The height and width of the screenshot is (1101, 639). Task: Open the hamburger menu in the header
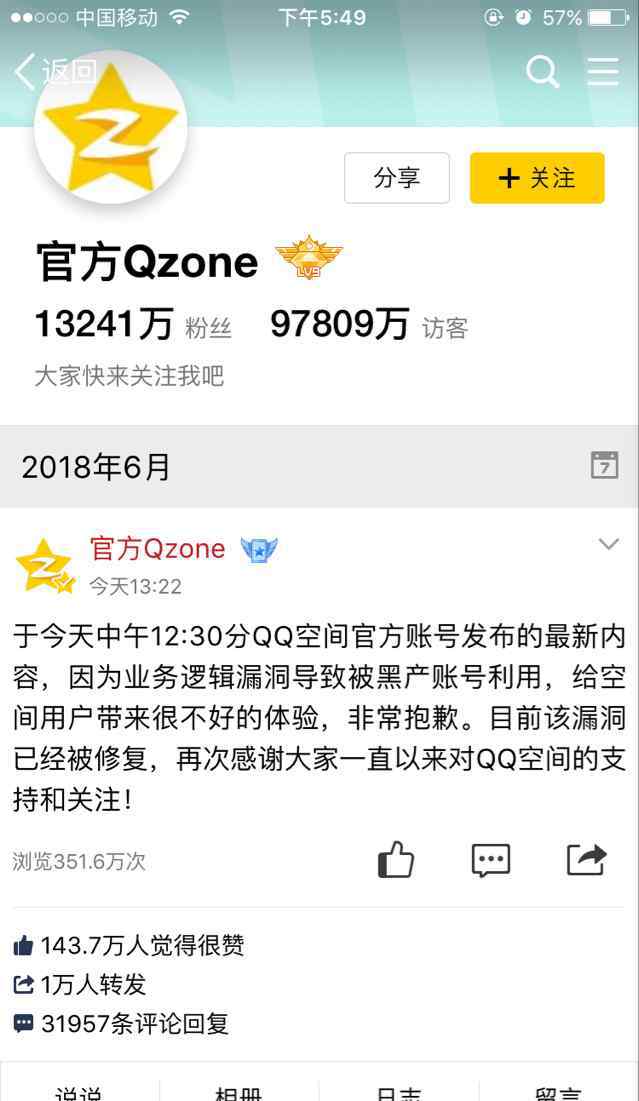tap(603, 71)
